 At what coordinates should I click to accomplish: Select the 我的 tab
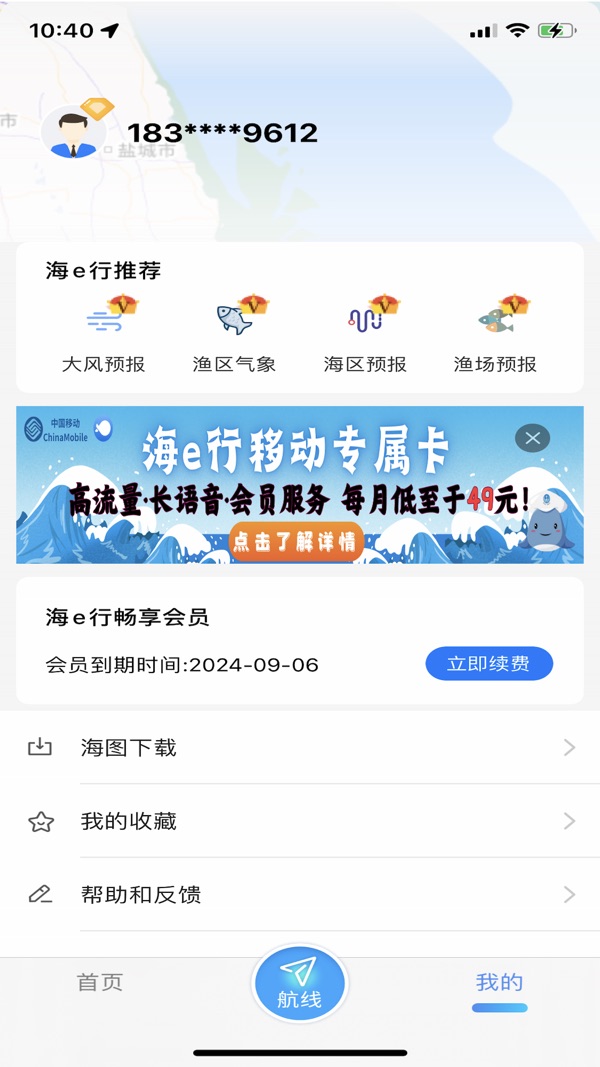coord(499,983)
